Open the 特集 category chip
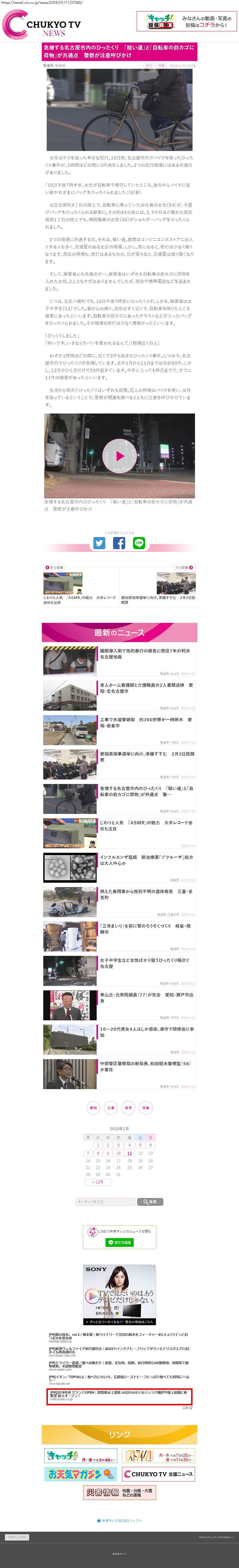 [x=145, y=1108]
